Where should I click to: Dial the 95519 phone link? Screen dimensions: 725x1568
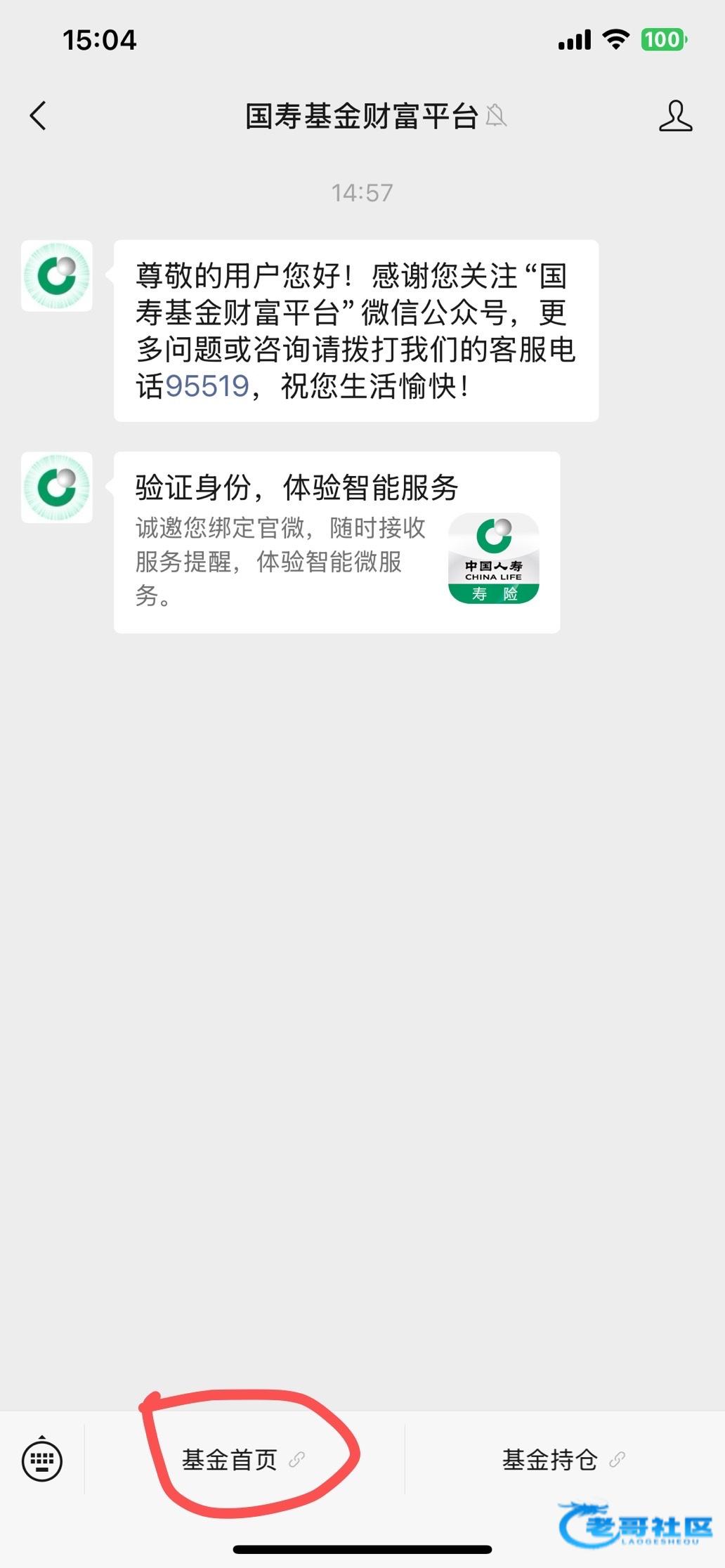[x=207, y=386]
